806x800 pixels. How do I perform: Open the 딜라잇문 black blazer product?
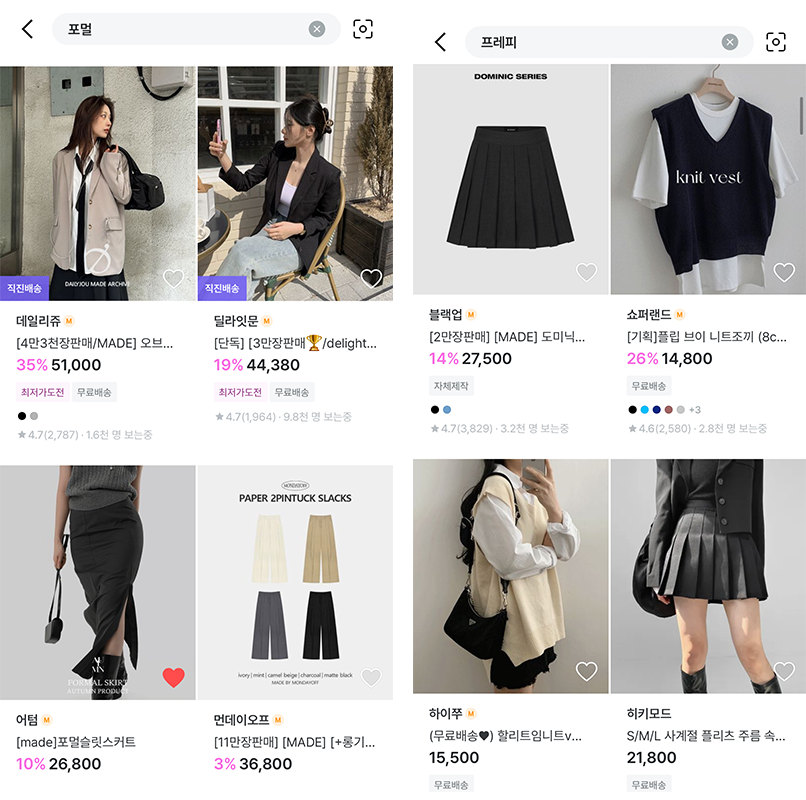point(295,184)
